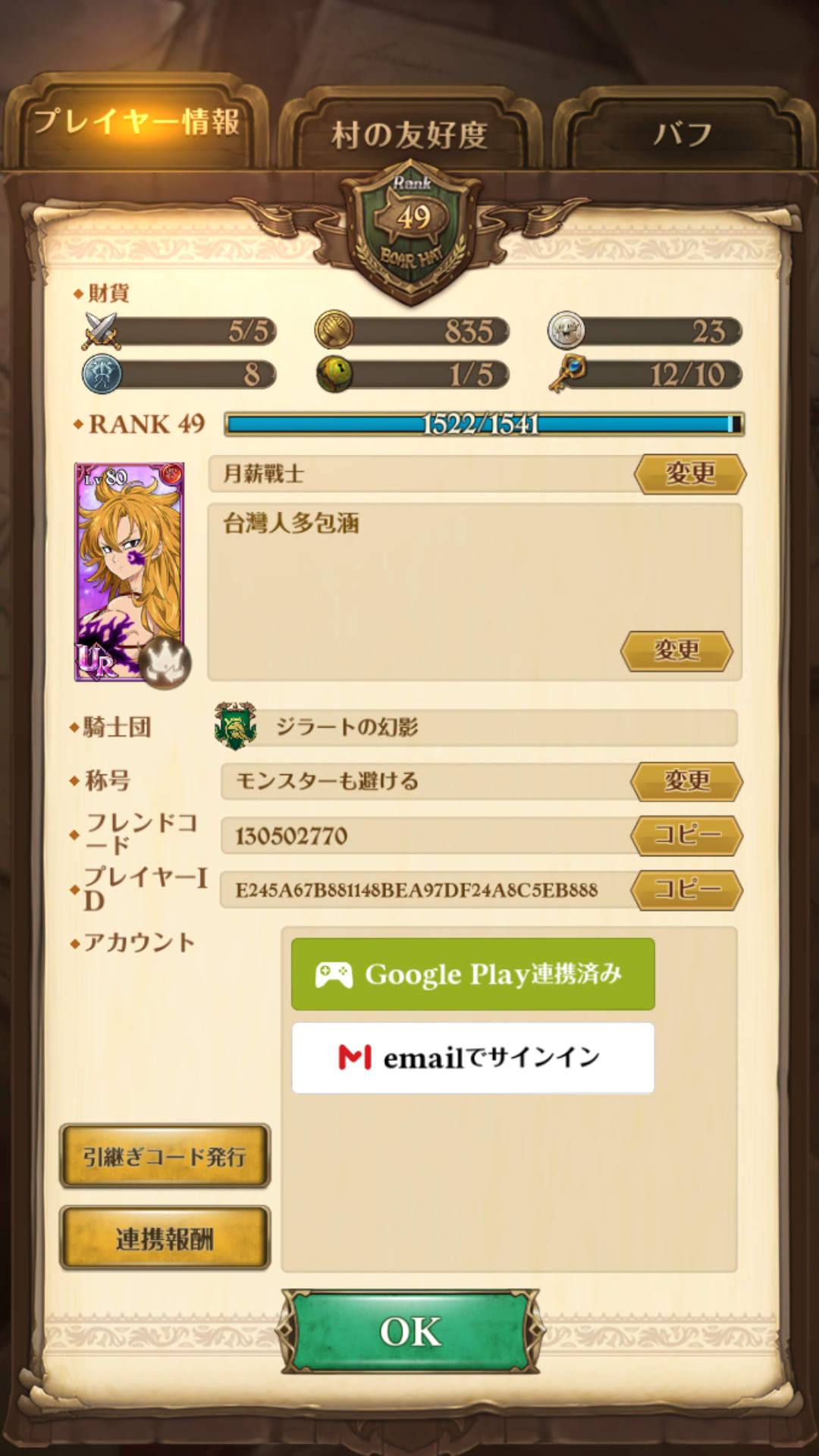Open the プレイヤー情報 tab
The height and width of the screenshot is (1456, 819).
[136, 121]
